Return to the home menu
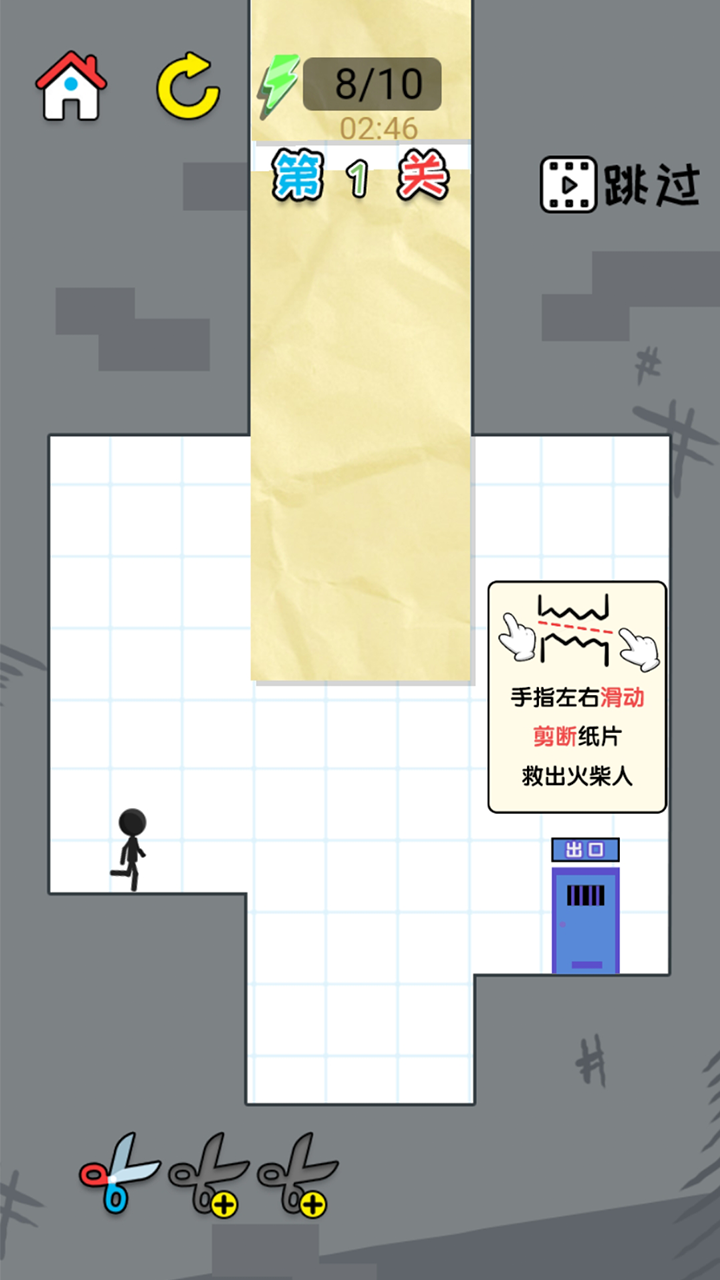The height and width of the screenshot is (1280, 720). pos(71,86)
